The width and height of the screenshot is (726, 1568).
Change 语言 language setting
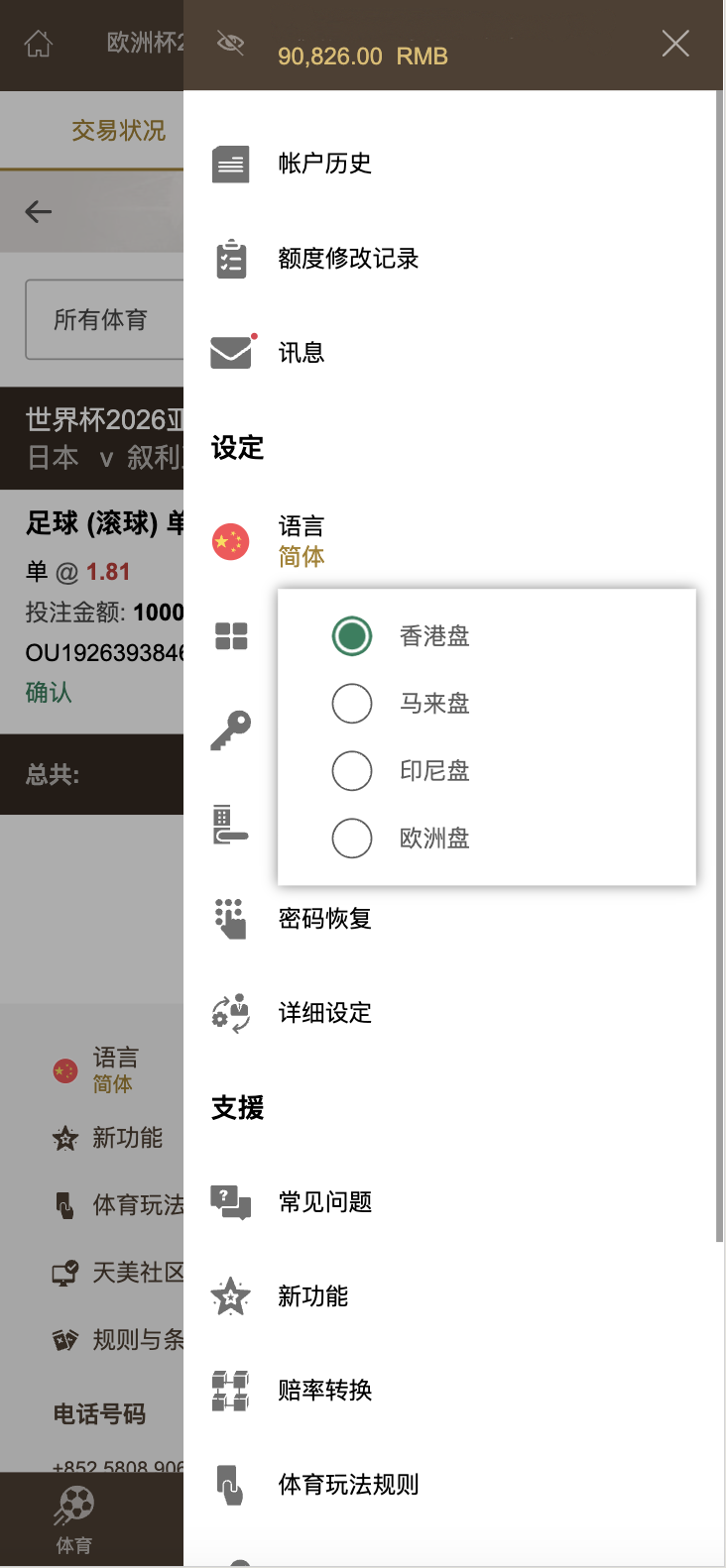[301, 541]
